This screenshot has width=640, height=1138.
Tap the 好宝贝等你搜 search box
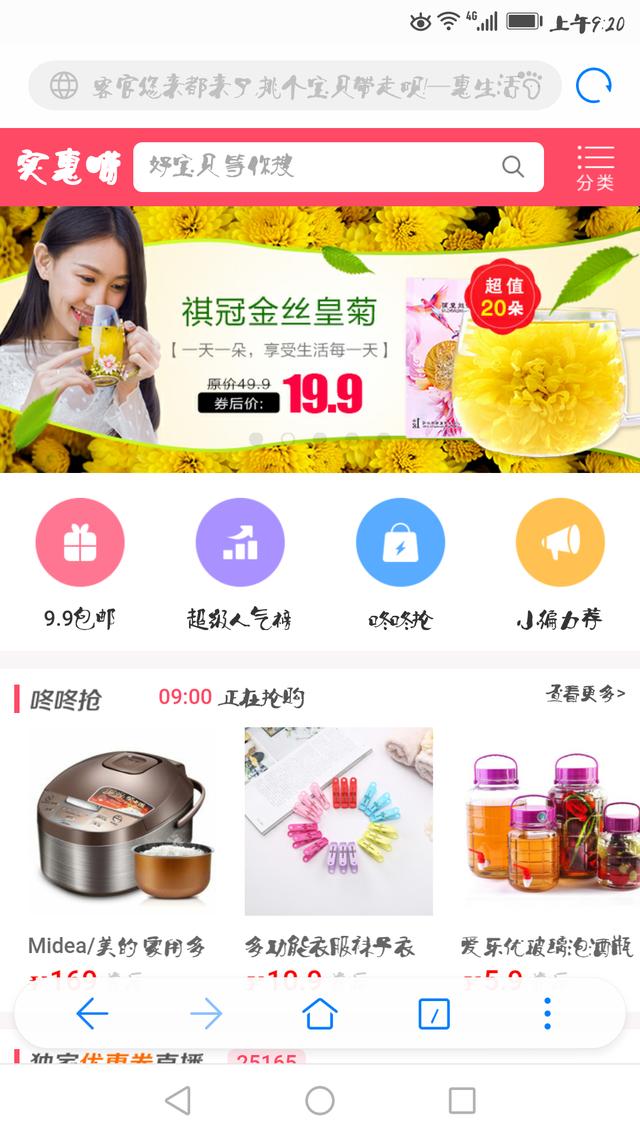(338, 167)
